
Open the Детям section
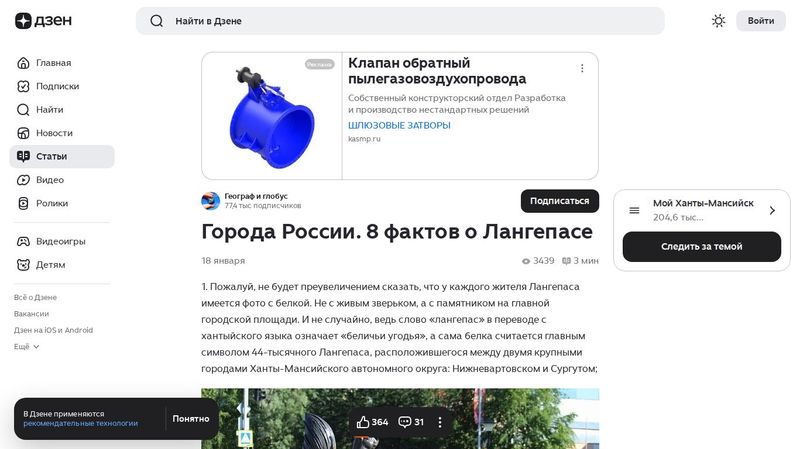coord(50,265)
